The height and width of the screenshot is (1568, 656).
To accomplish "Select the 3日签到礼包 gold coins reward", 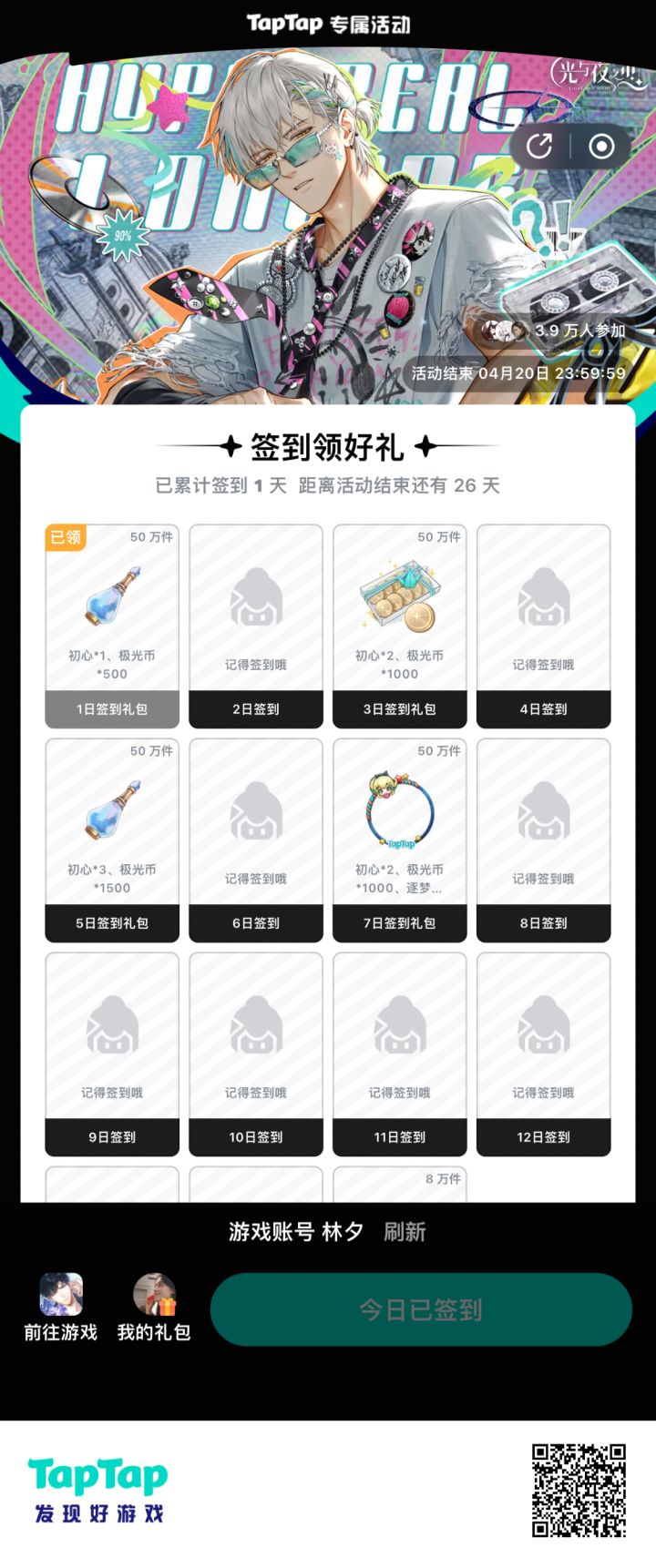I will 399,622.
